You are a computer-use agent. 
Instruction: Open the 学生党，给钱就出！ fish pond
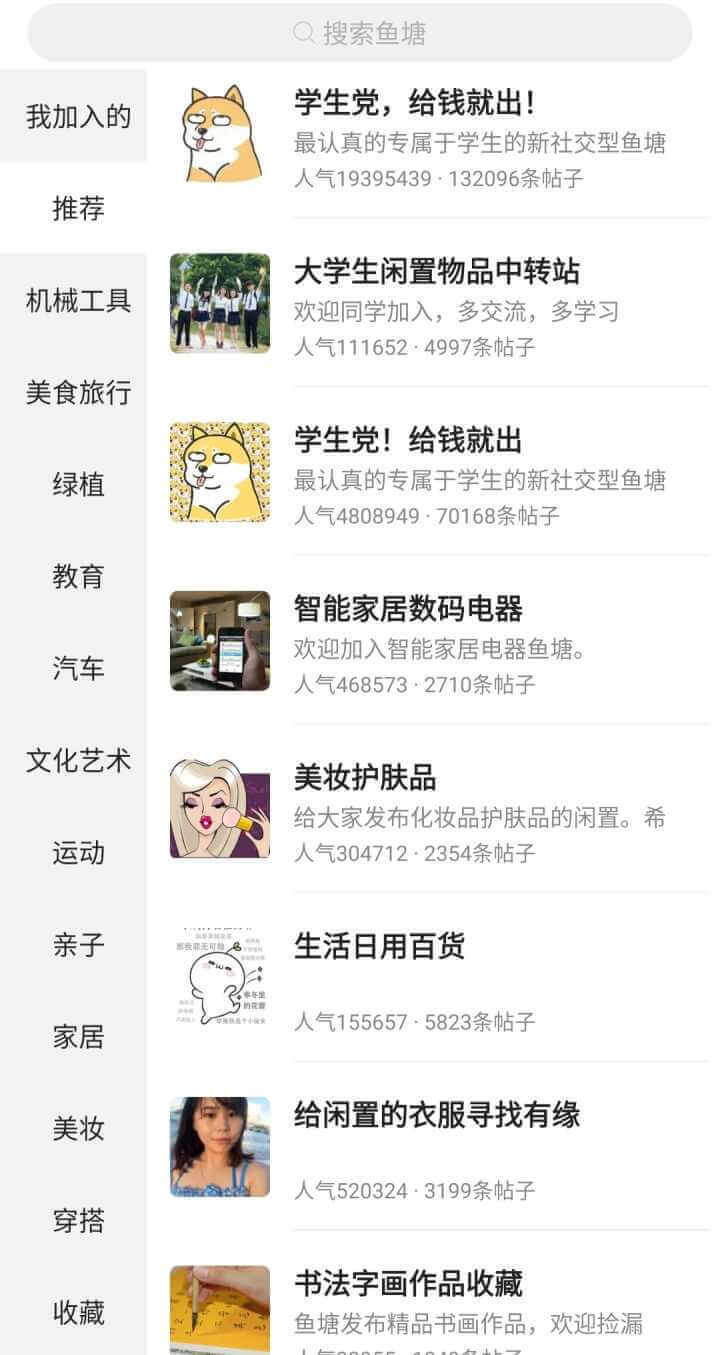[438, 134]
